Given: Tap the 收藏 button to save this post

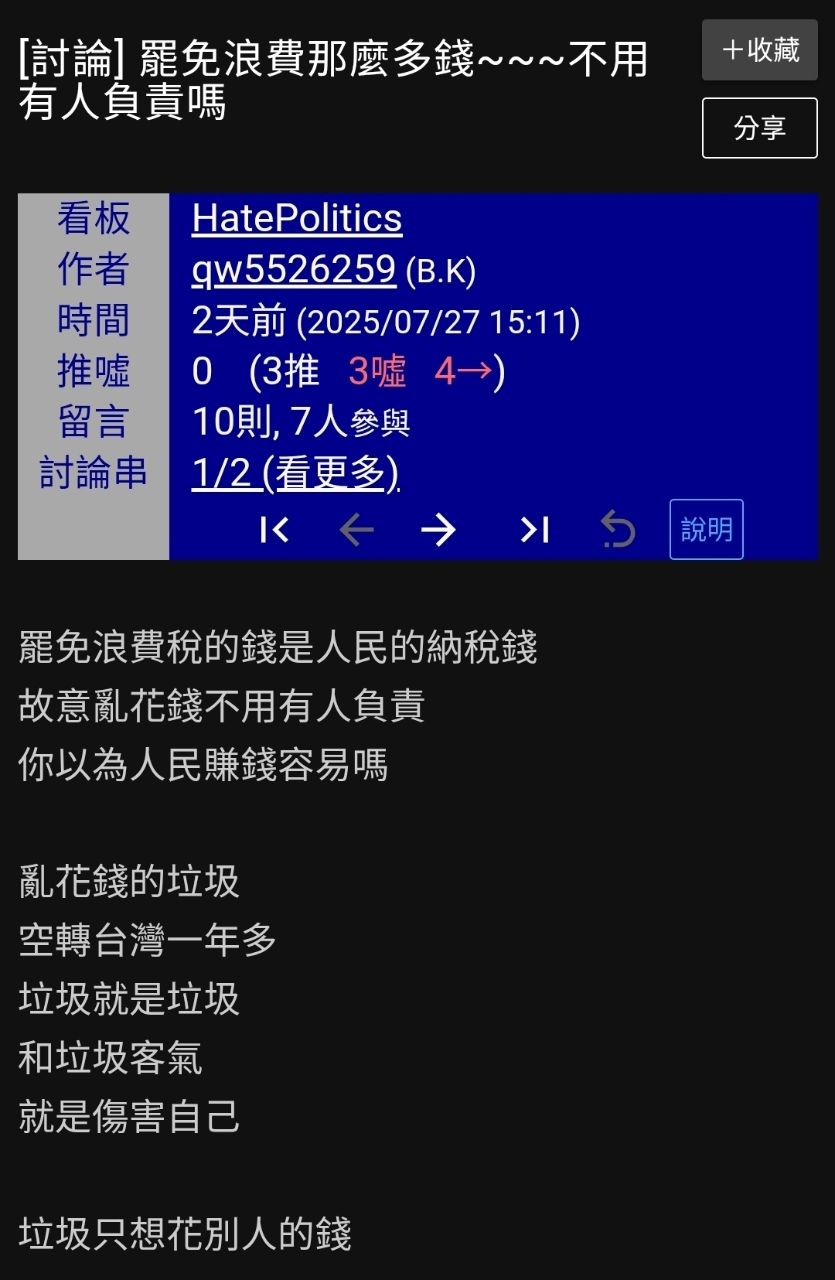Looking at the screenshot, I should pyautogui.click(x=759, y=50).
